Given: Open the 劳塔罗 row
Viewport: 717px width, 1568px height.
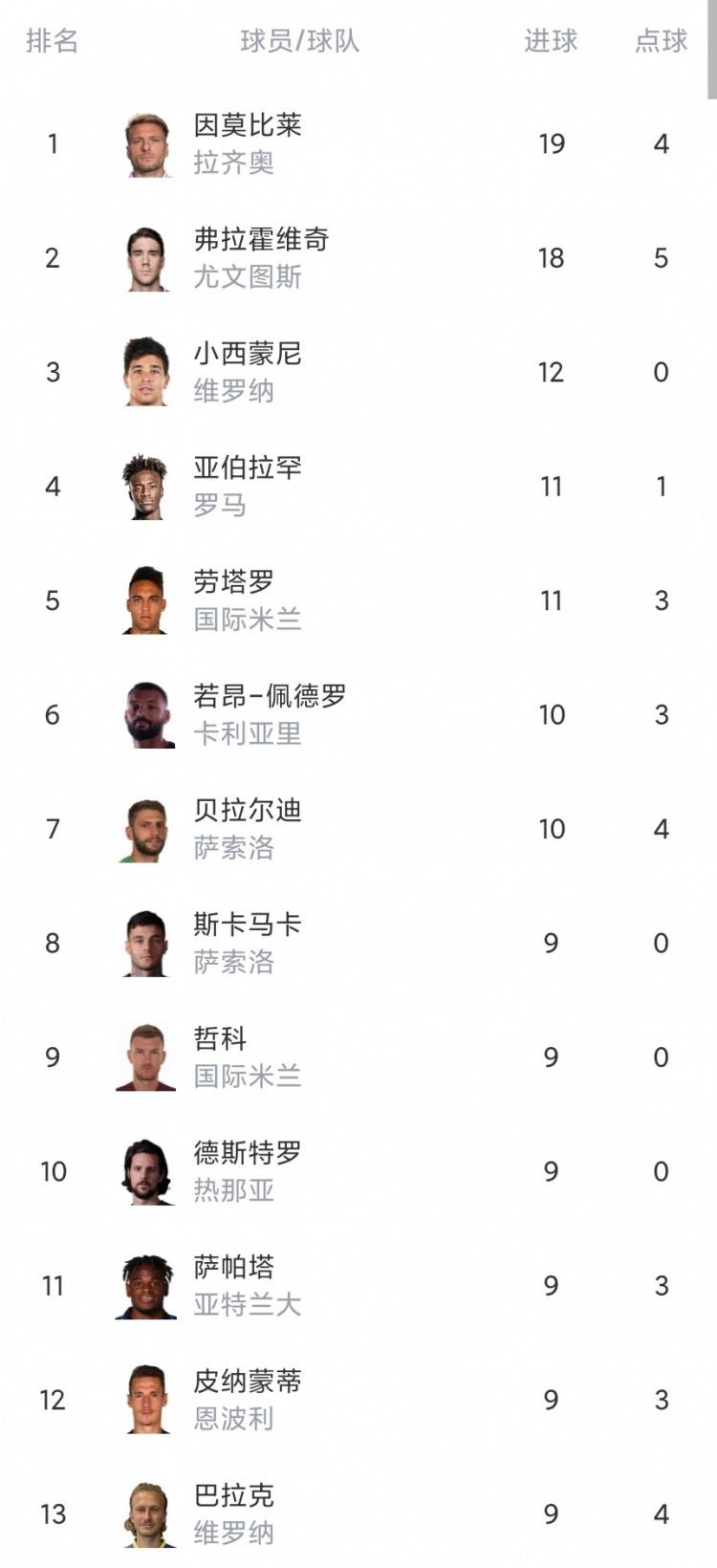Looking at the screenshot, I should click(x=358, y=600).
